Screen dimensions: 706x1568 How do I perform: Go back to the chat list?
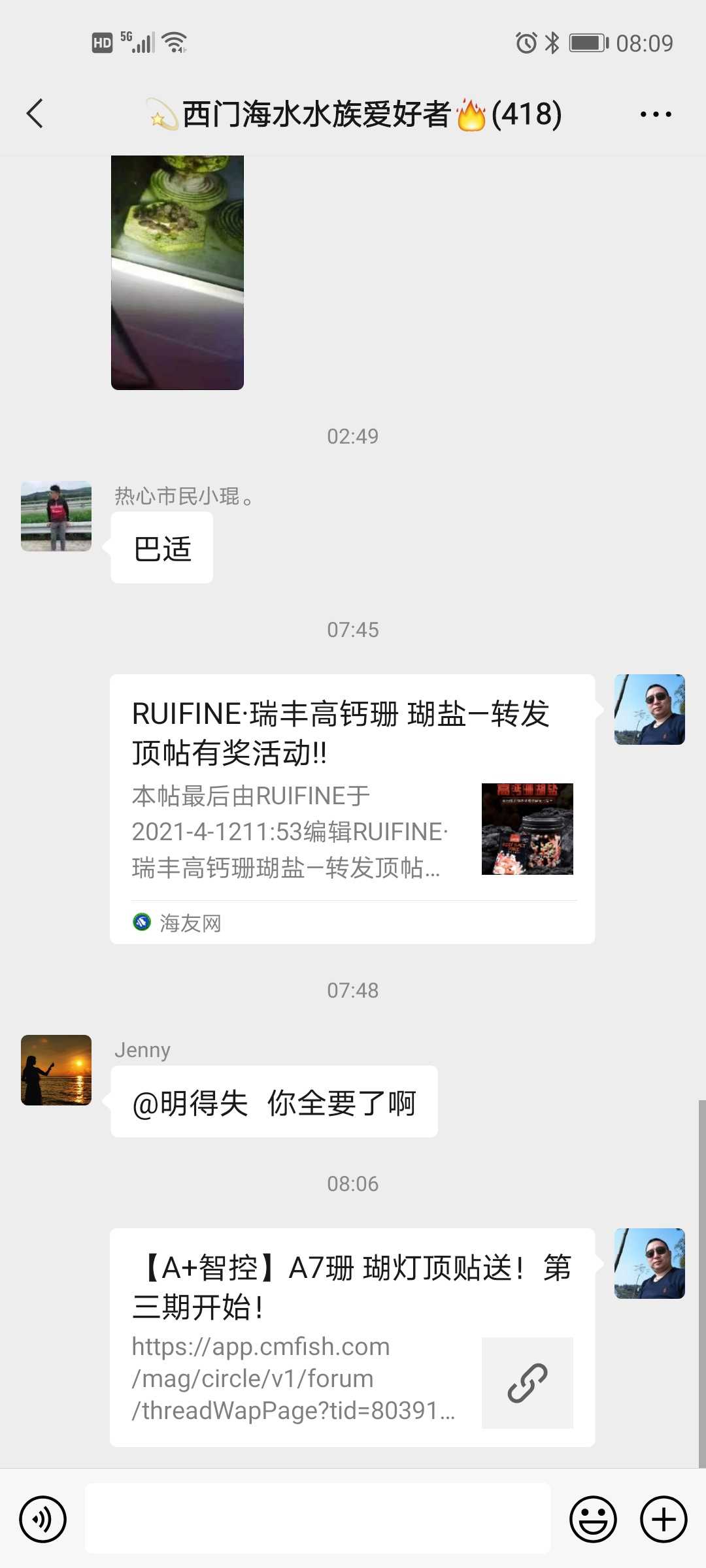click(x=35, y=114)
